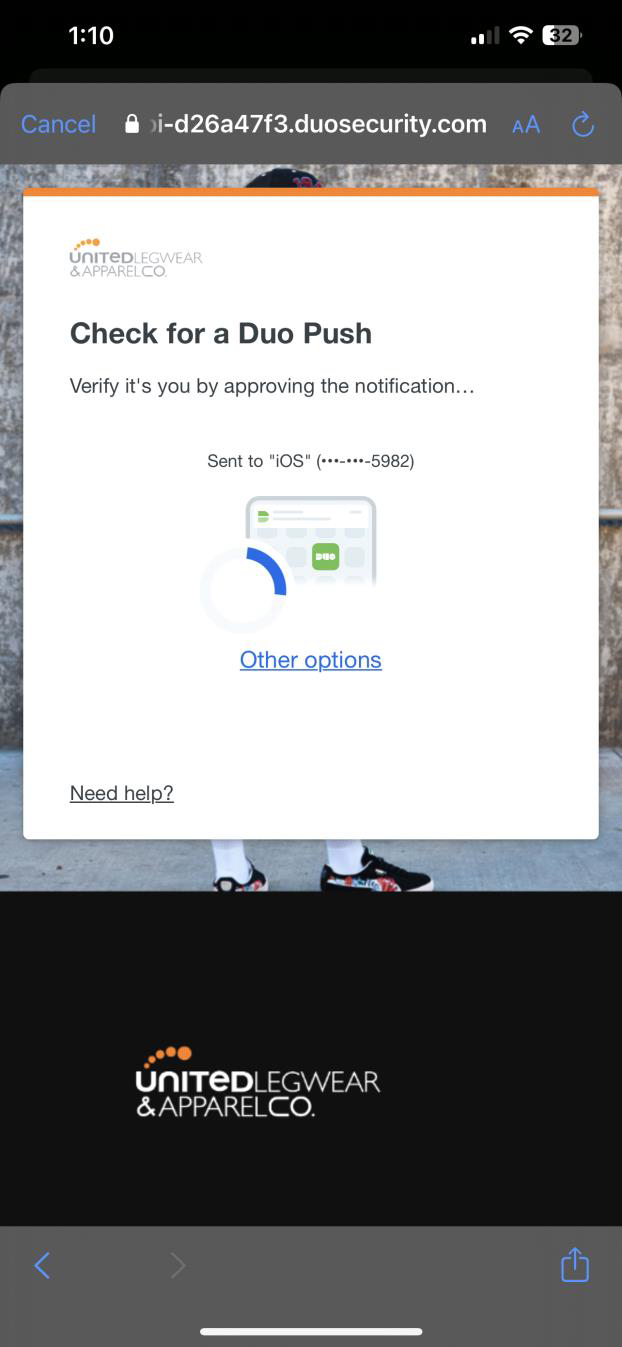
Task: Open the Other options link
Action: pos(310,660)
